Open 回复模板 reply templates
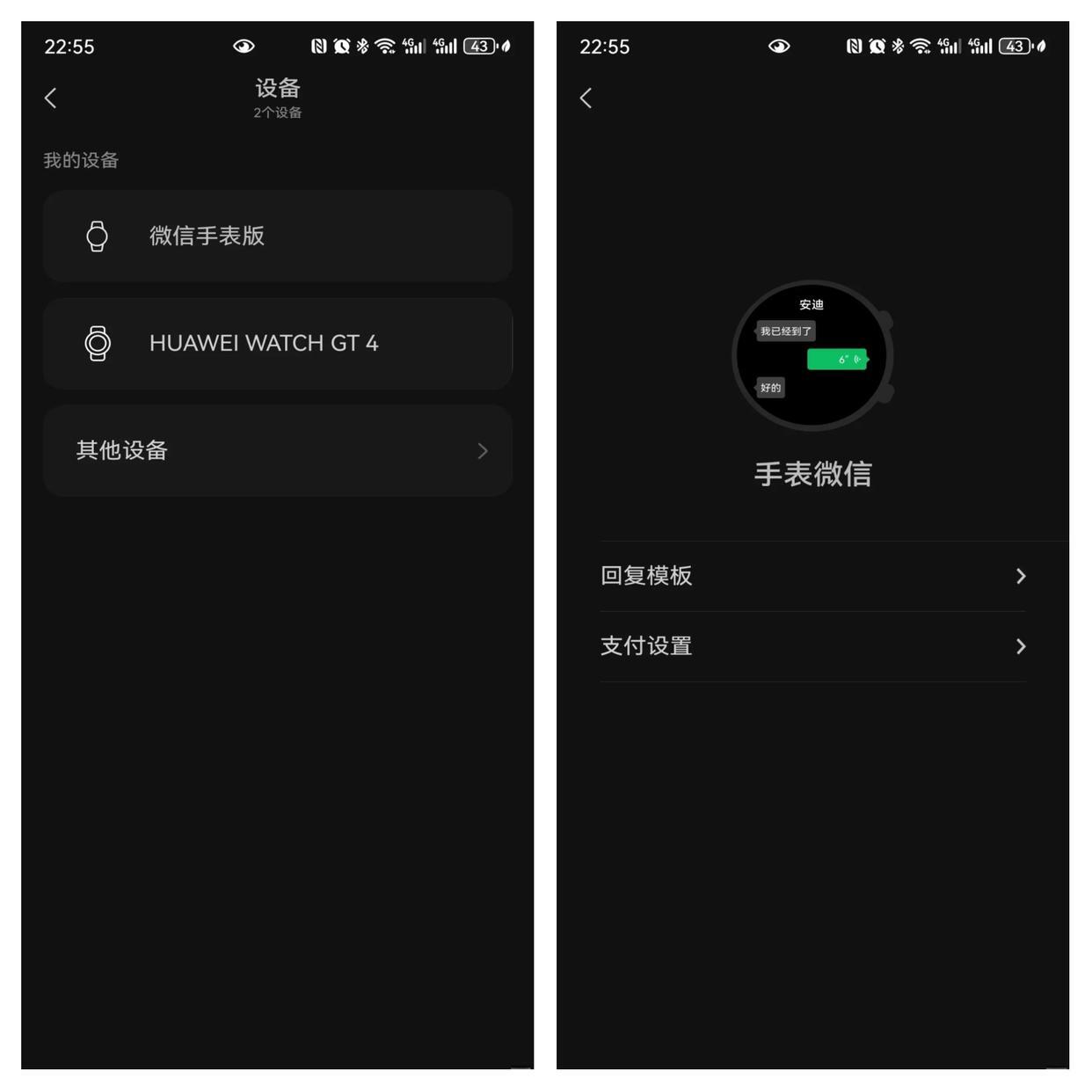Screen dimensions: 1092x1092 (x=812, y=576)
